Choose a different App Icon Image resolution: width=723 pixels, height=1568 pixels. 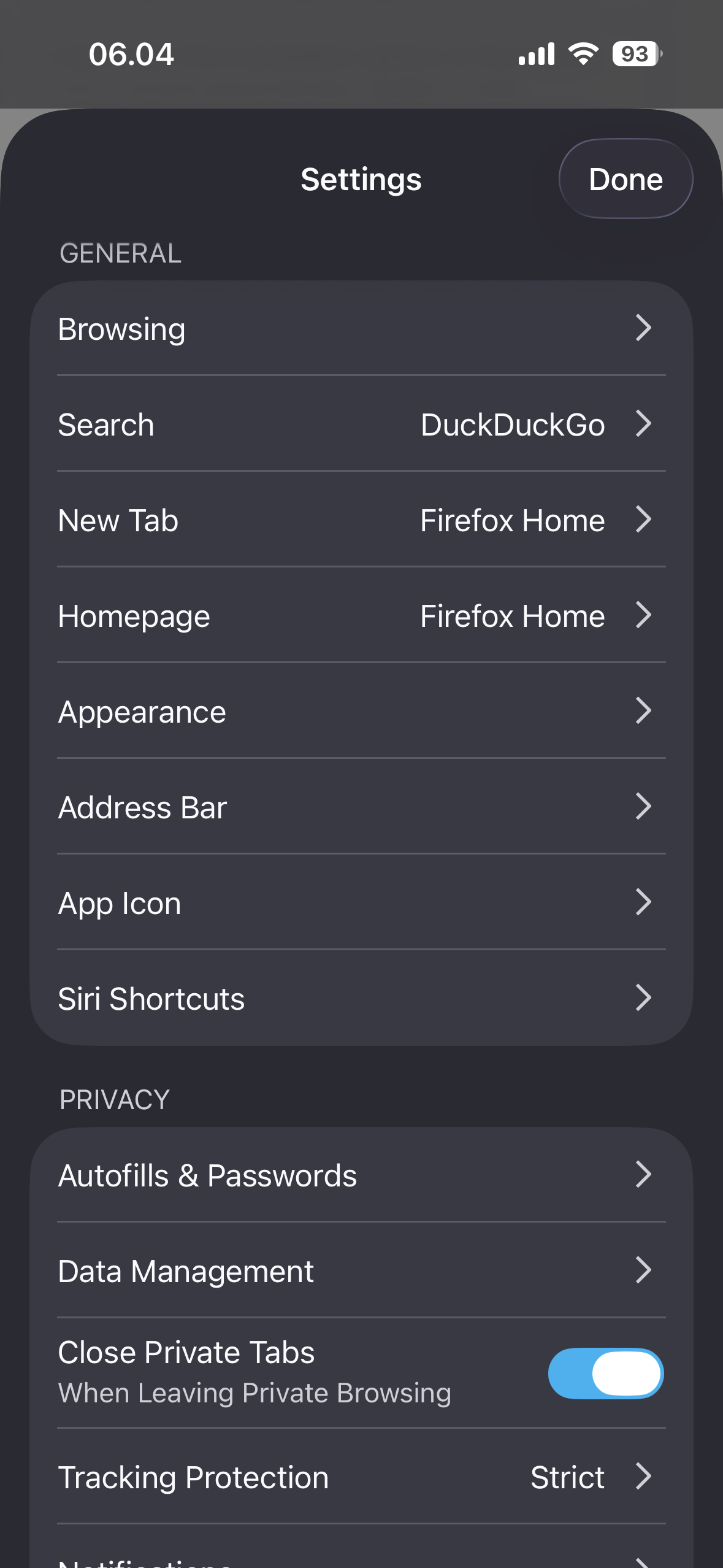[361, 903]
